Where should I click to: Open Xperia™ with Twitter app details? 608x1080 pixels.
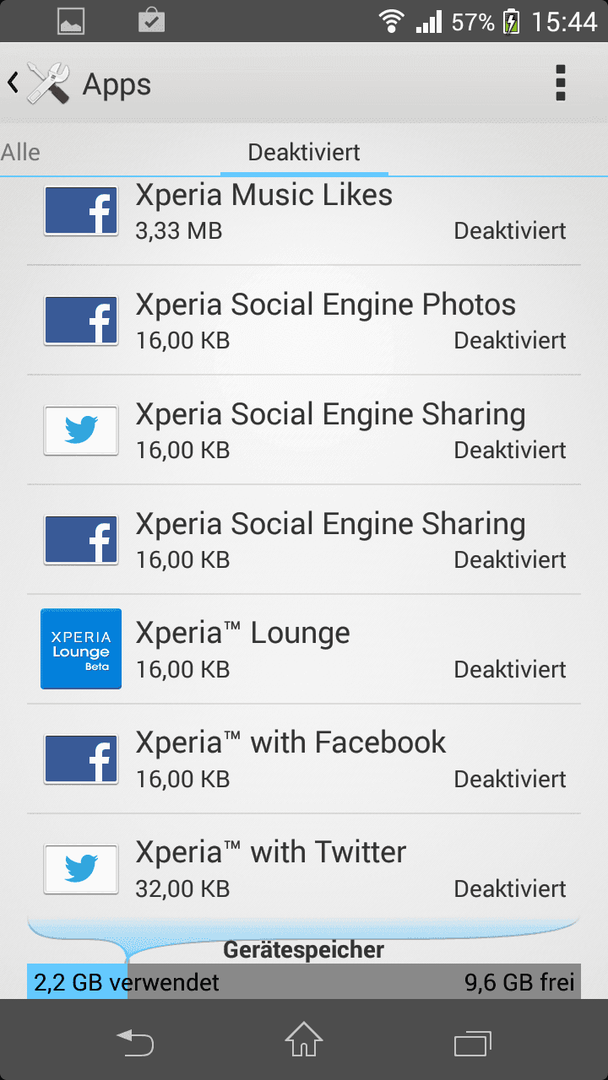point(304,868)
